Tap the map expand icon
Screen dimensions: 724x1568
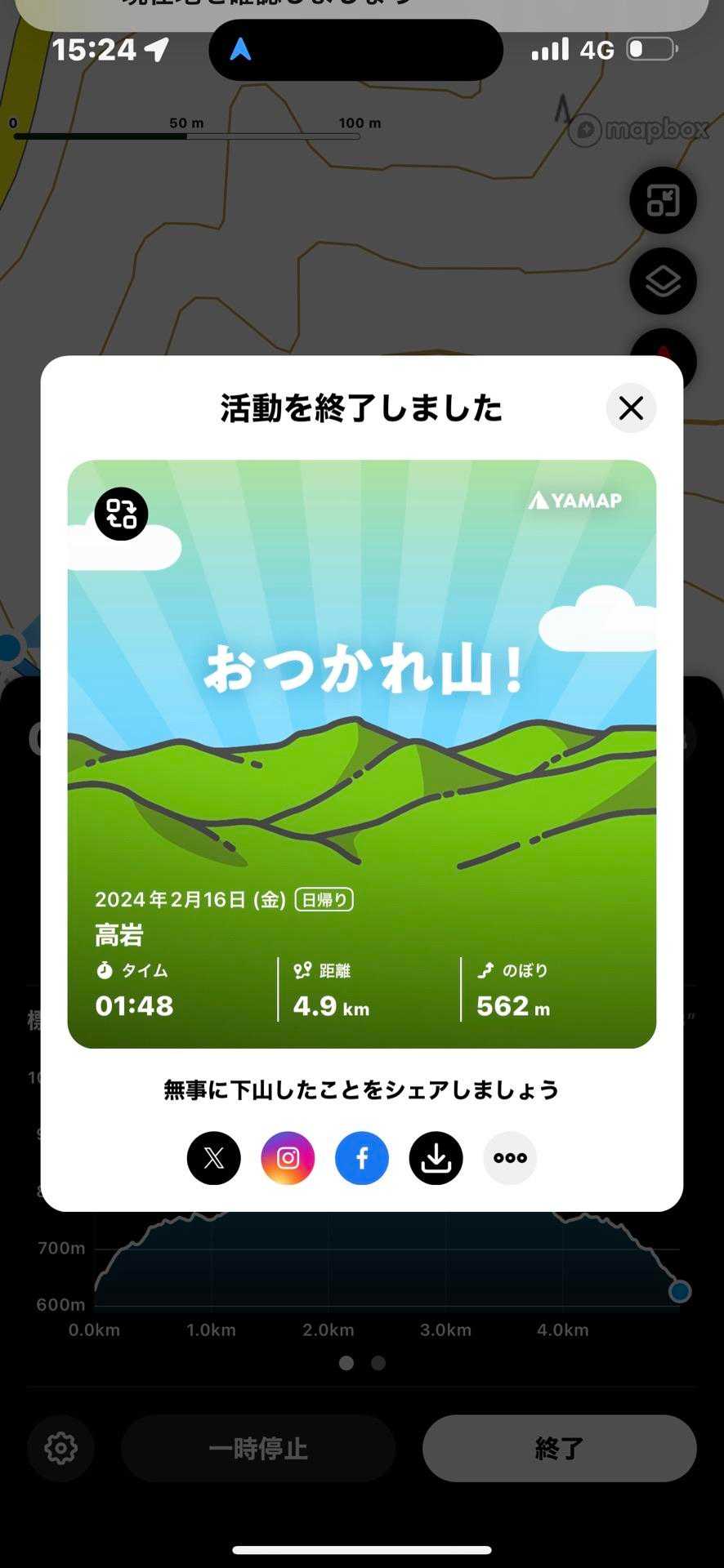coord(663,201)
